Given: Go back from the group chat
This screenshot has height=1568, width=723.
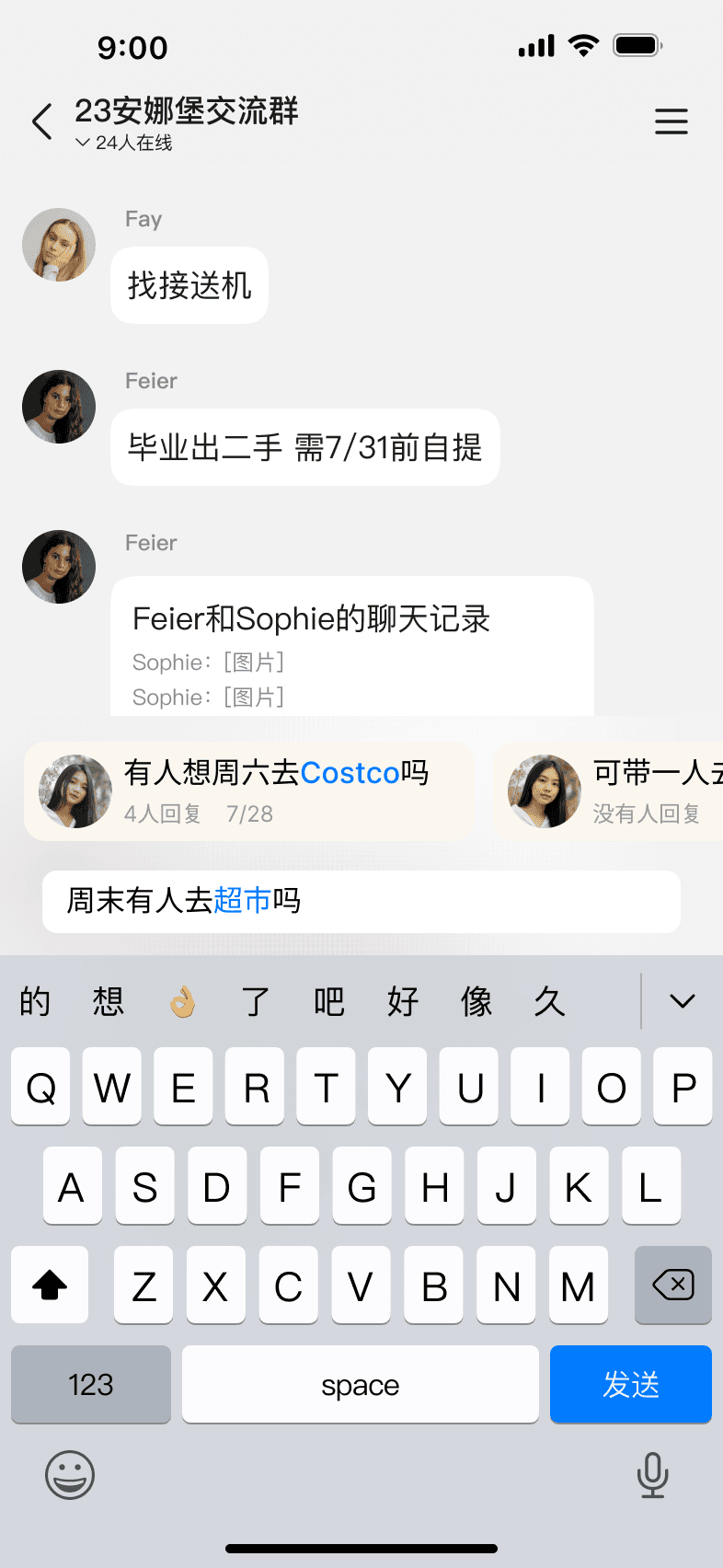Looking at the screenshot, I should tap(42, 122).
